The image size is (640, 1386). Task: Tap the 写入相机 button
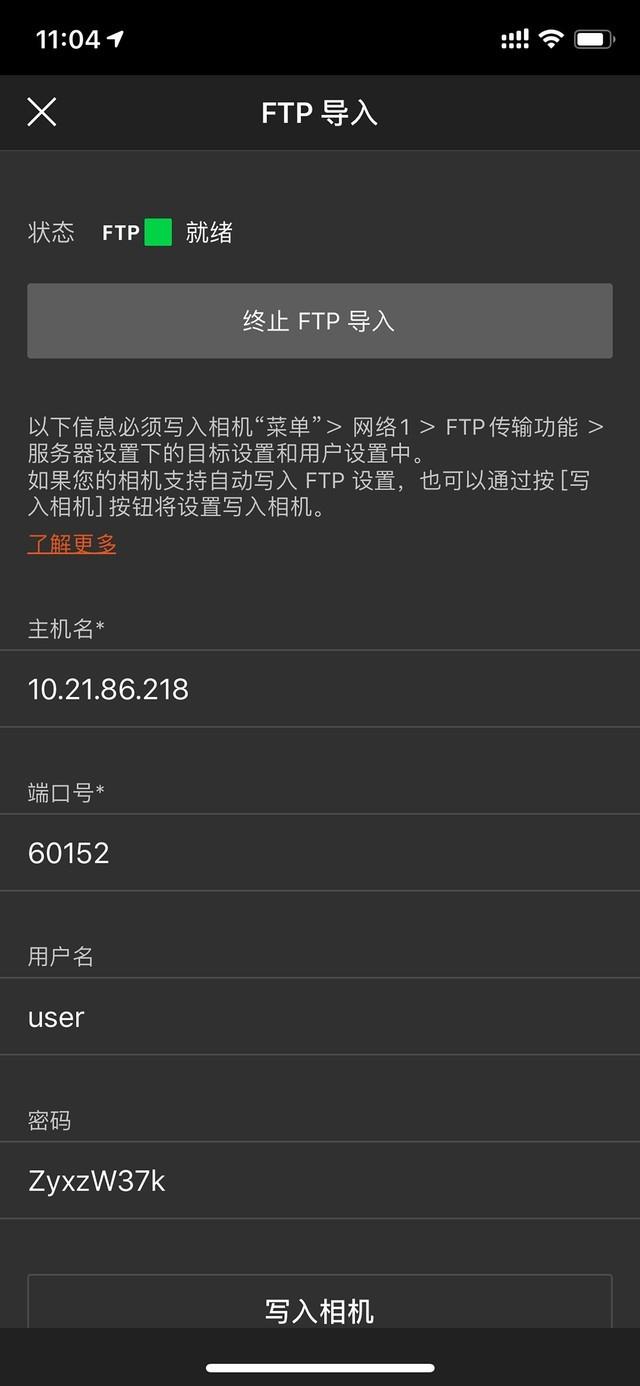point(320,1302)
